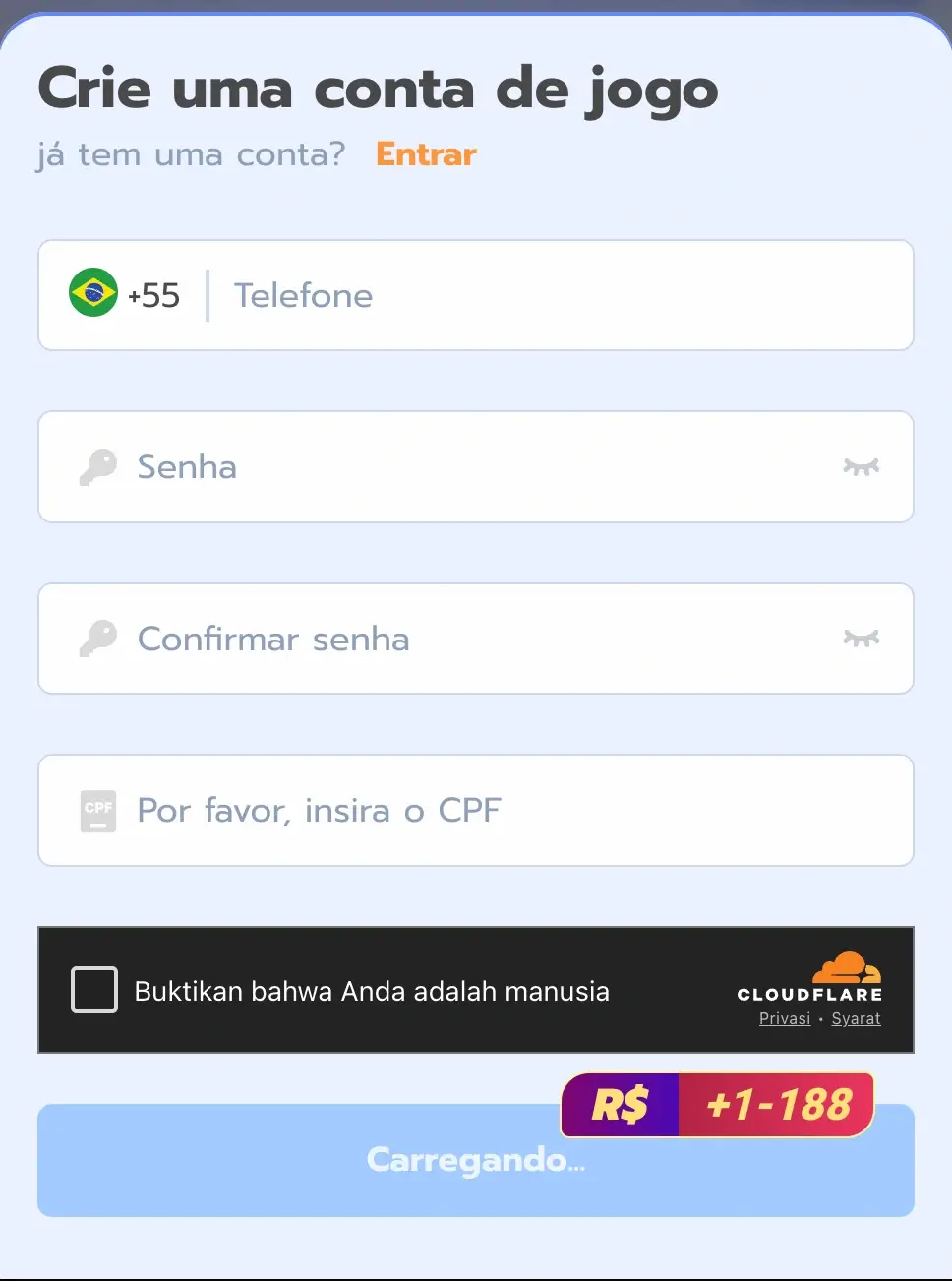952x1281 pixels.
Task: Check the Cloudflare human verification box
Action: coord(94,990)
